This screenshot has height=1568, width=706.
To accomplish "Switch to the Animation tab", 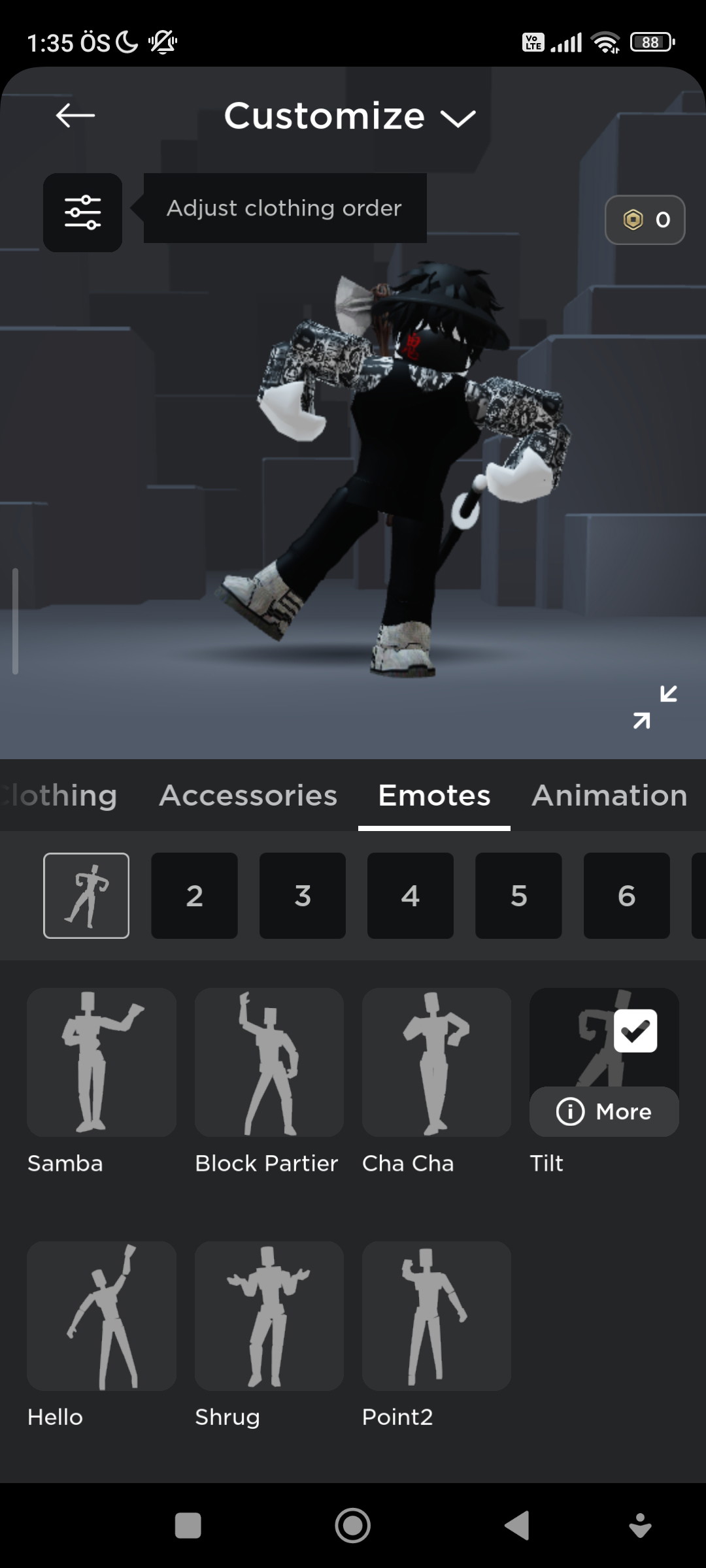I will (x=609, y=795).
